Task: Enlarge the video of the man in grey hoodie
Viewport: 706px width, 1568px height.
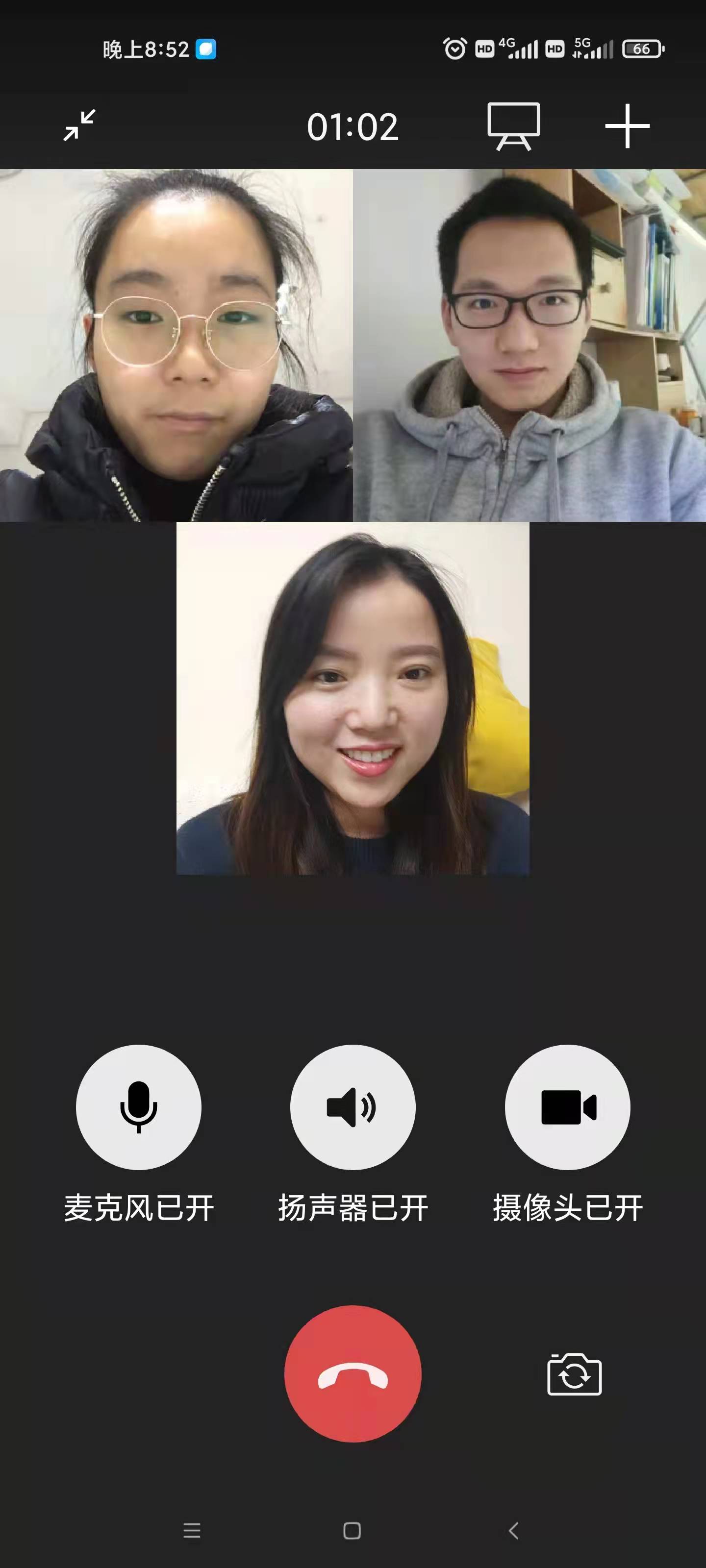Action: point(529,345)
